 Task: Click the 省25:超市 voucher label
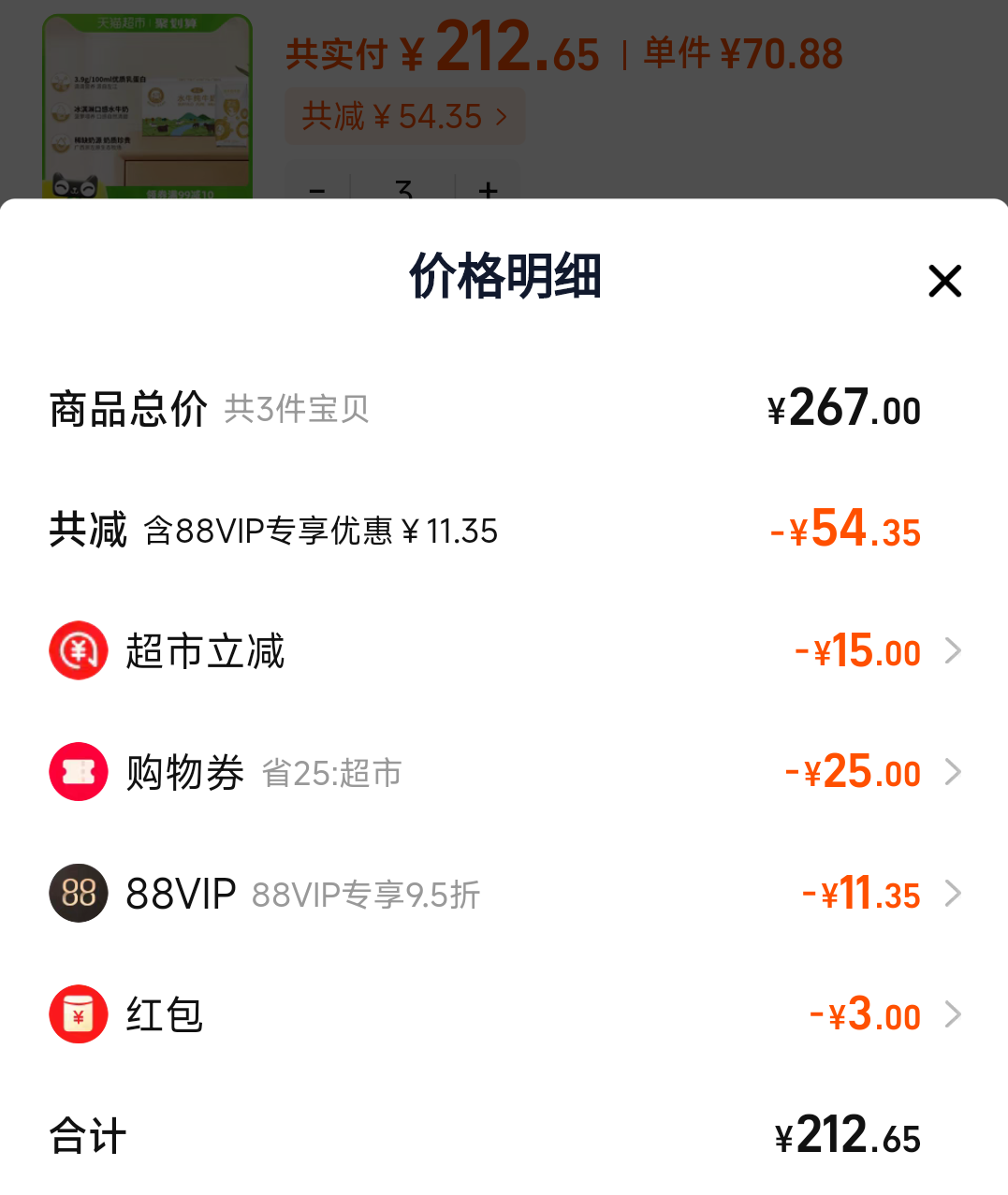coord(332,773)
